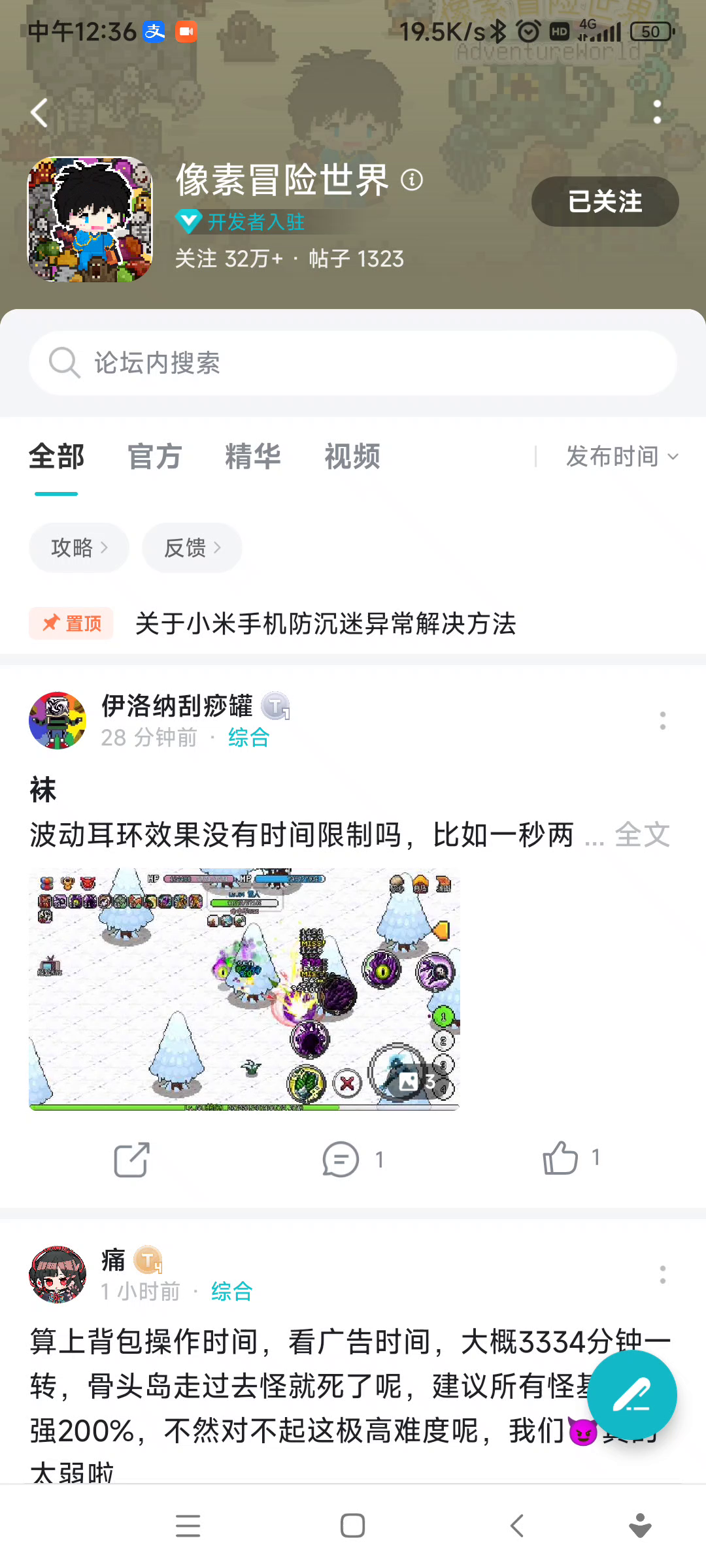The width and height of the screenshot is (706, 1568).
Task: Expand 全文 on the 袜 post
Action: tap(643, 835)
